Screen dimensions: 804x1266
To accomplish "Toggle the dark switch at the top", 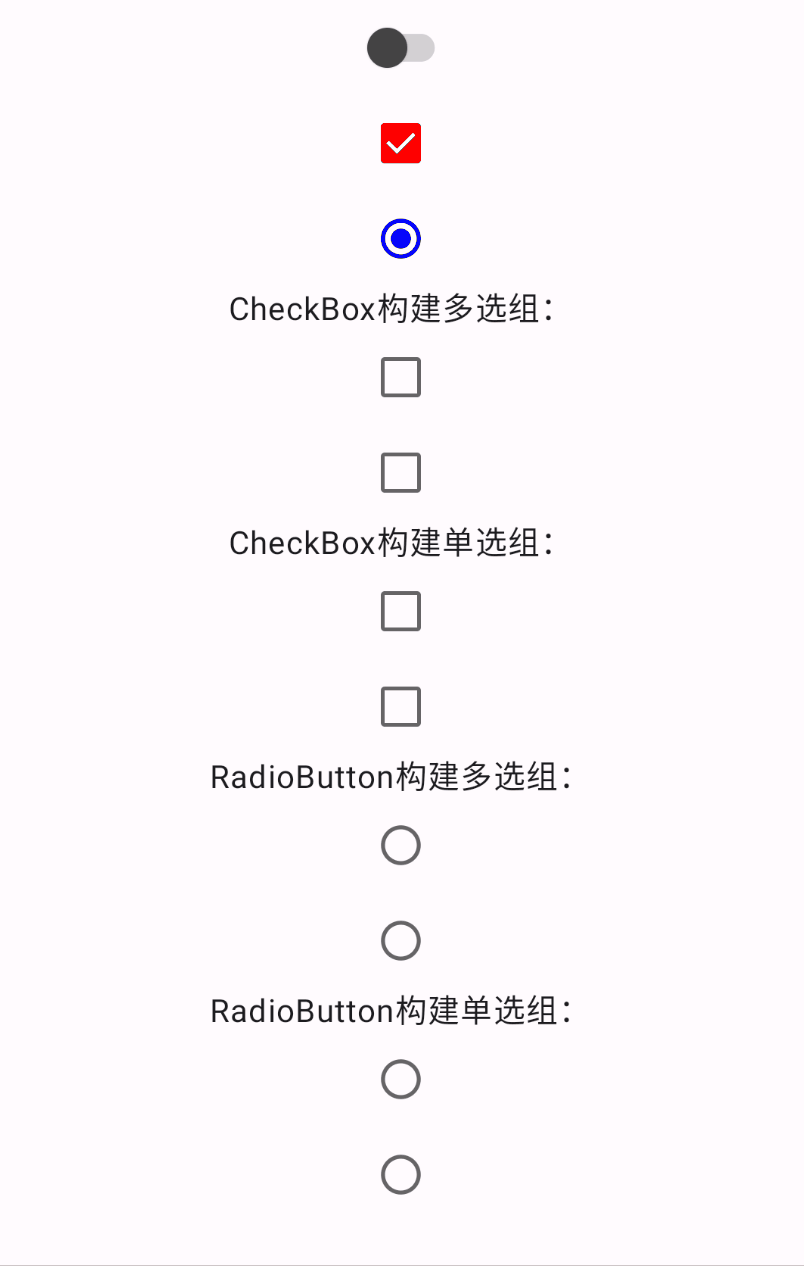I will [x=400, y=47].
